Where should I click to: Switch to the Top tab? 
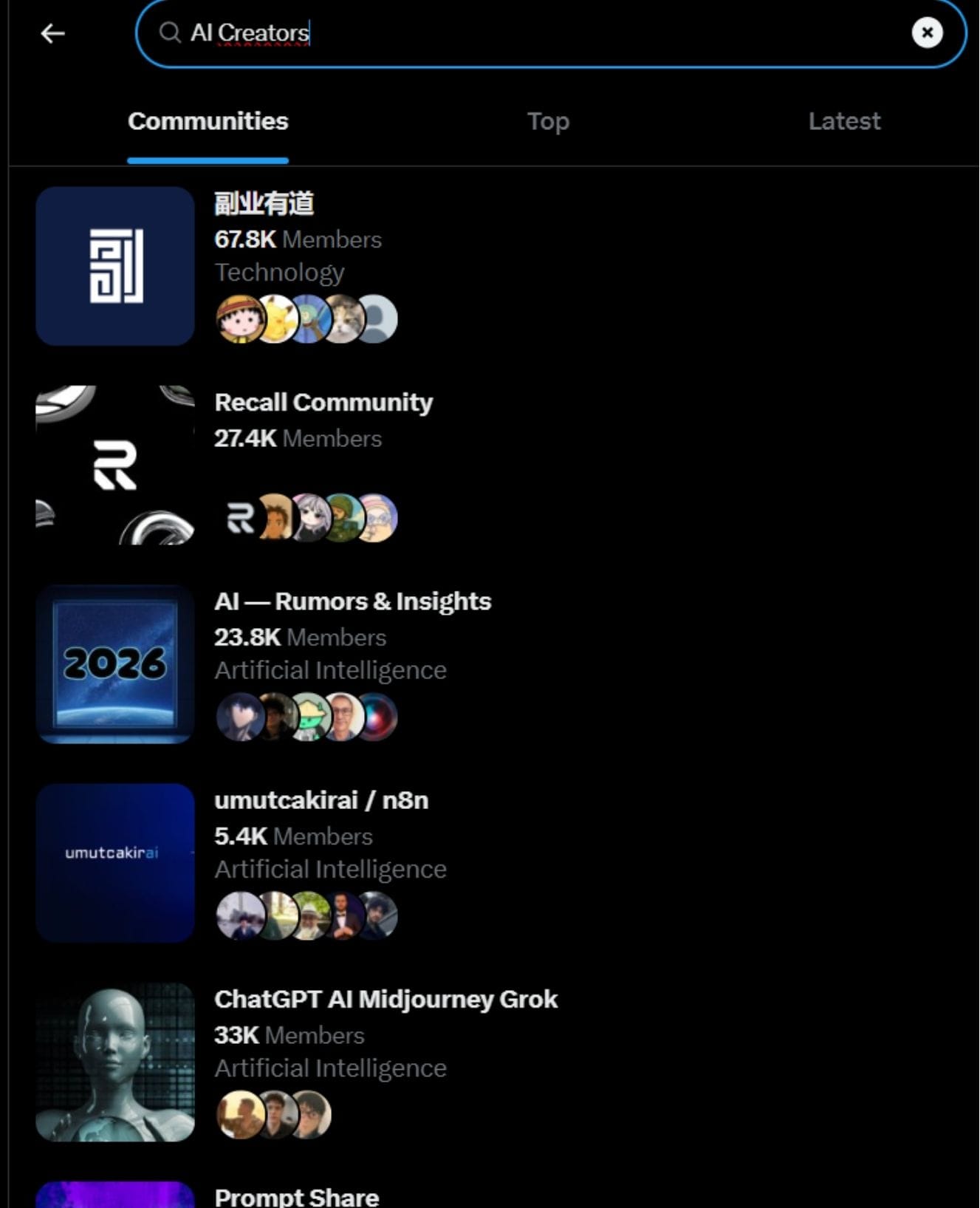click(x=547, y=120)
